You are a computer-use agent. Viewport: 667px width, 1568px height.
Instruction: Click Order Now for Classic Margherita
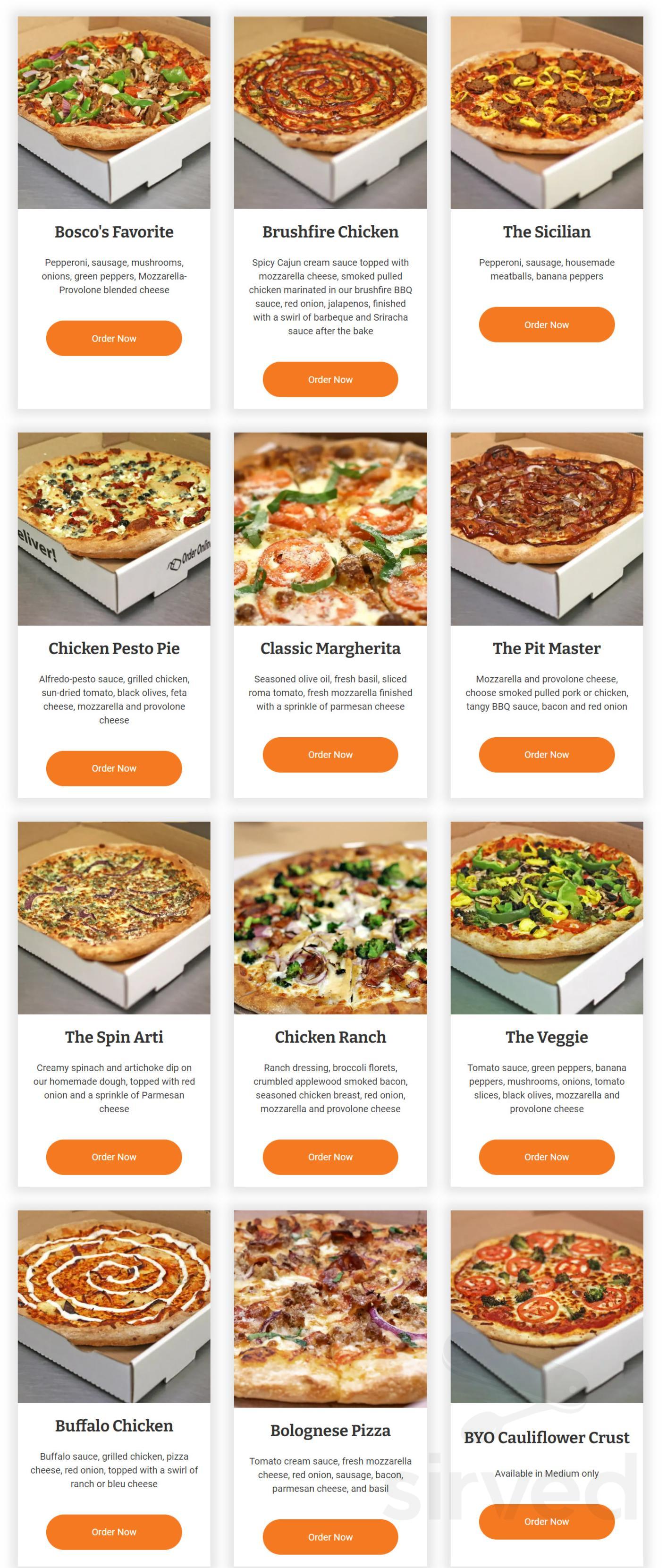(x=330, y=754)
